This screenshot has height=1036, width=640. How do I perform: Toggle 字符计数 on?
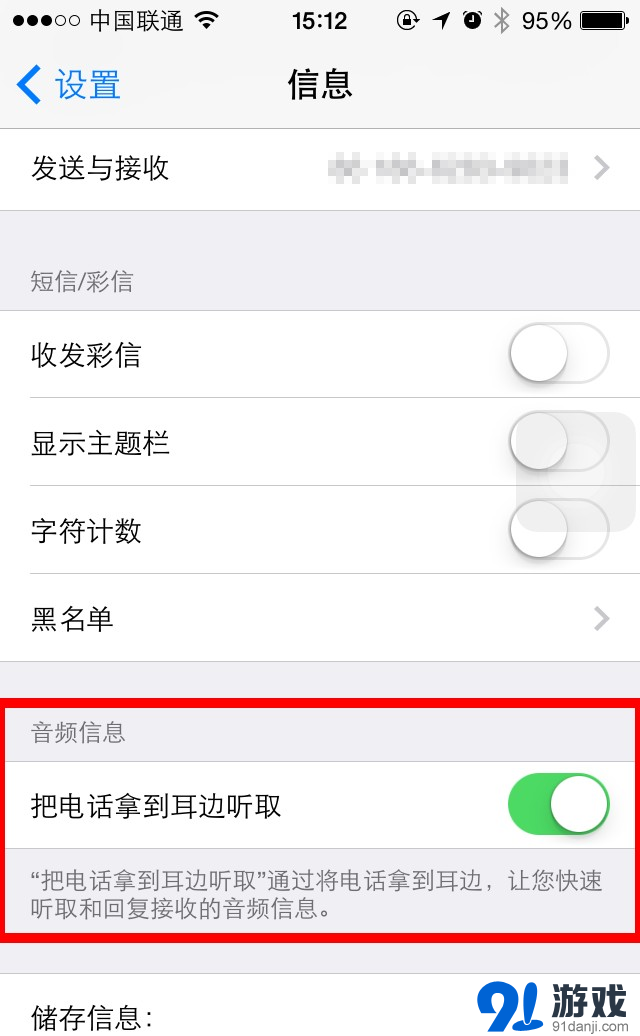tap(559, 529)
